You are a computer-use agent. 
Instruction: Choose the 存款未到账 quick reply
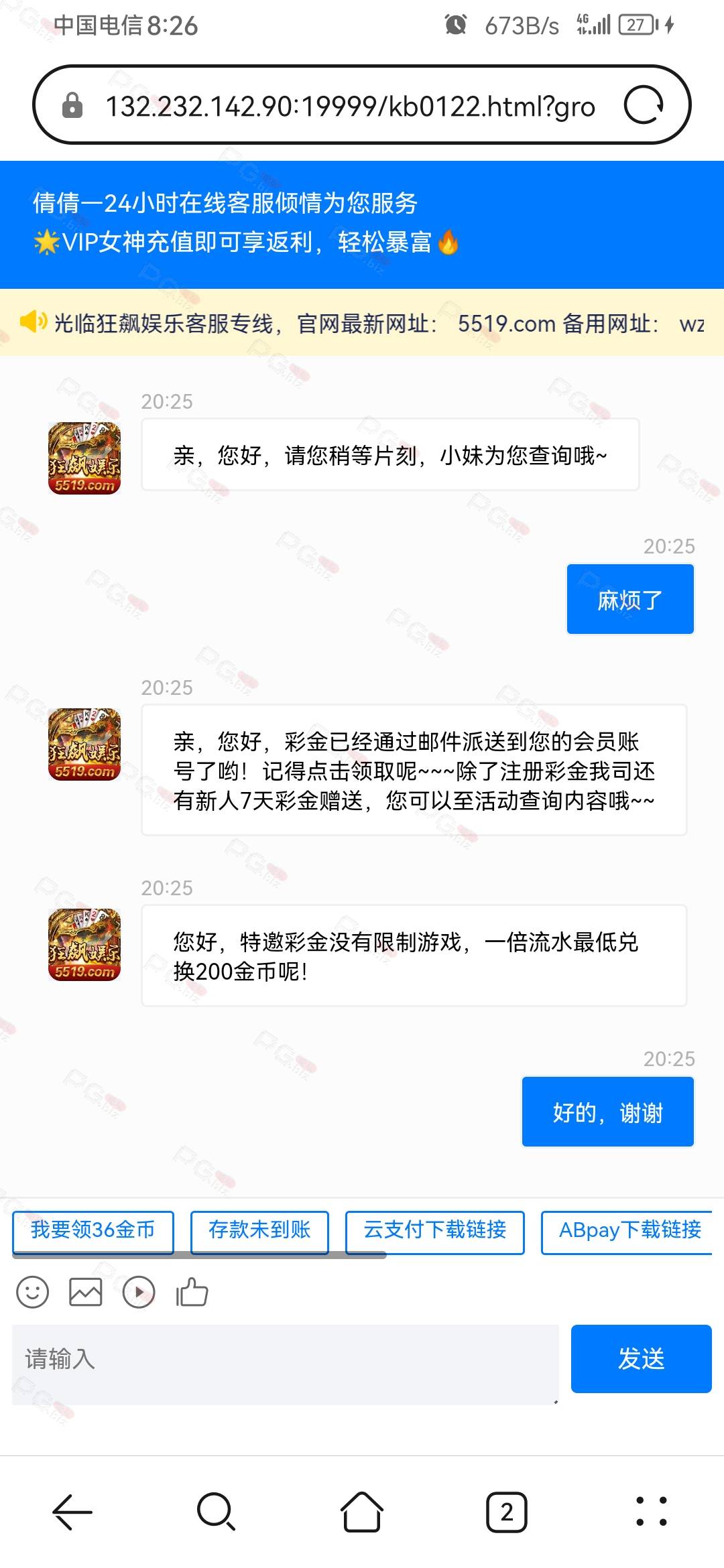tap(259, 1230)
